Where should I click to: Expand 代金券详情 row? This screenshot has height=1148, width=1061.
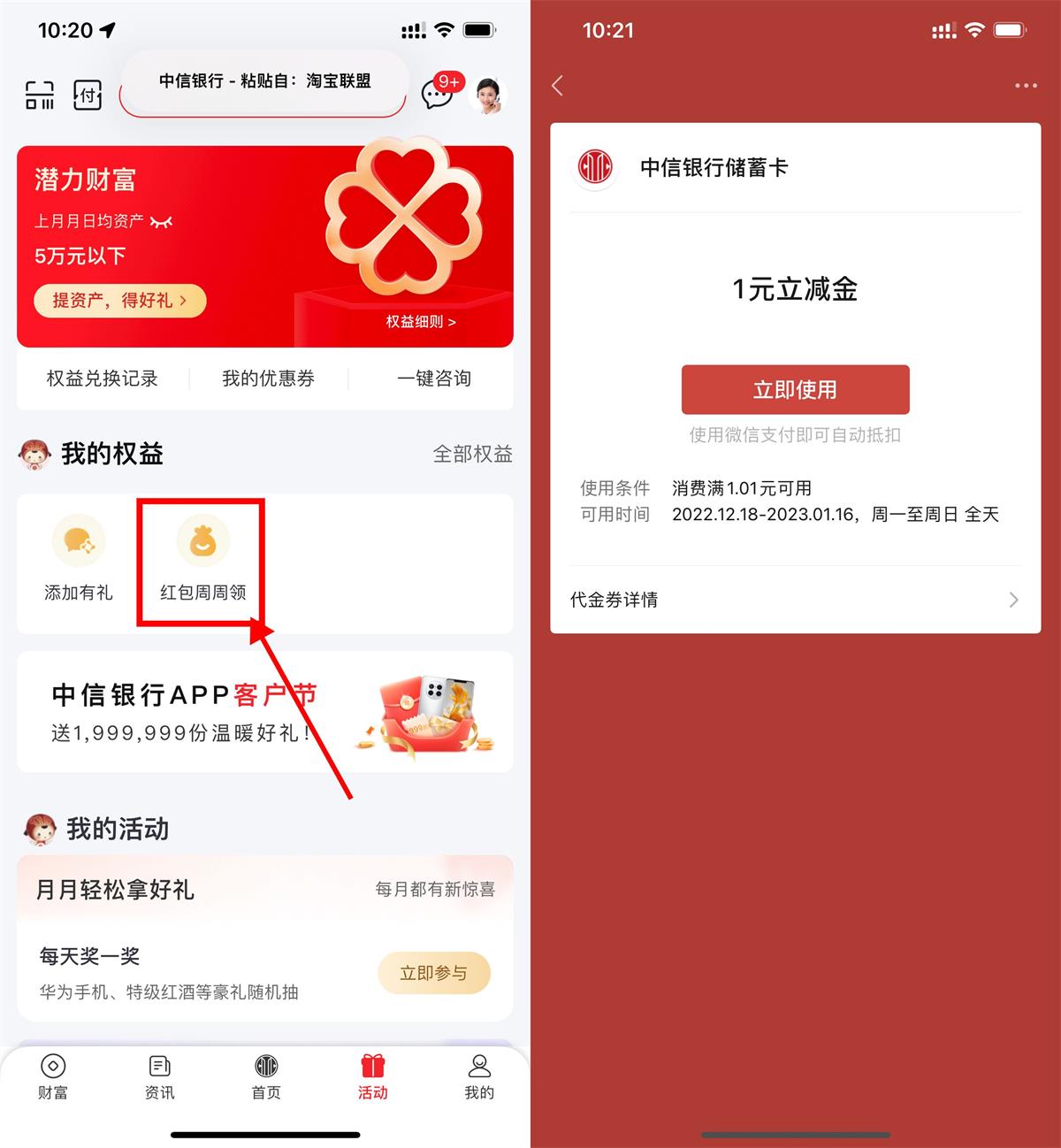pos(795,600)
